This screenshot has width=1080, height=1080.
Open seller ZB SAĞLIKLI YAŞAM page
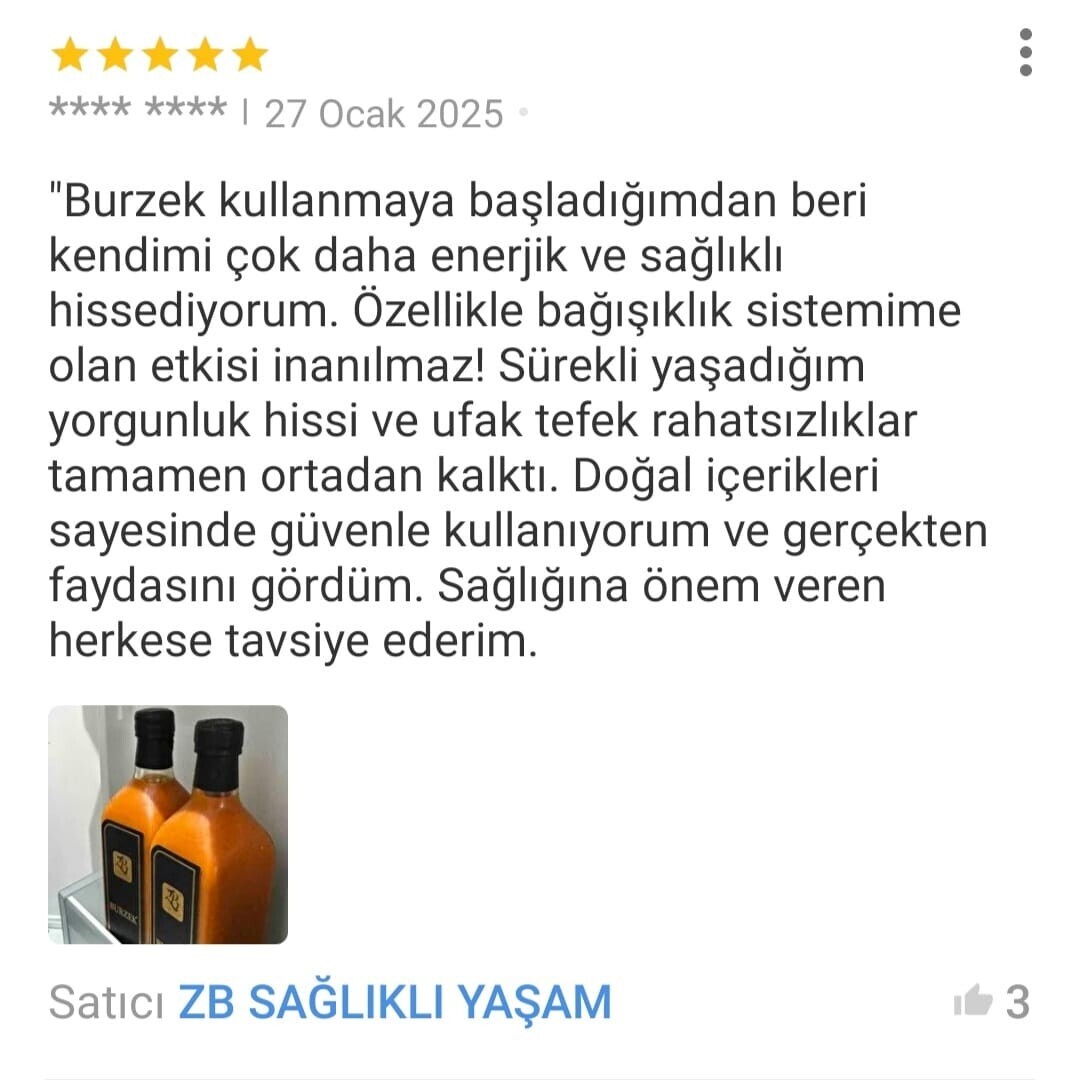tap(394, 1002)
